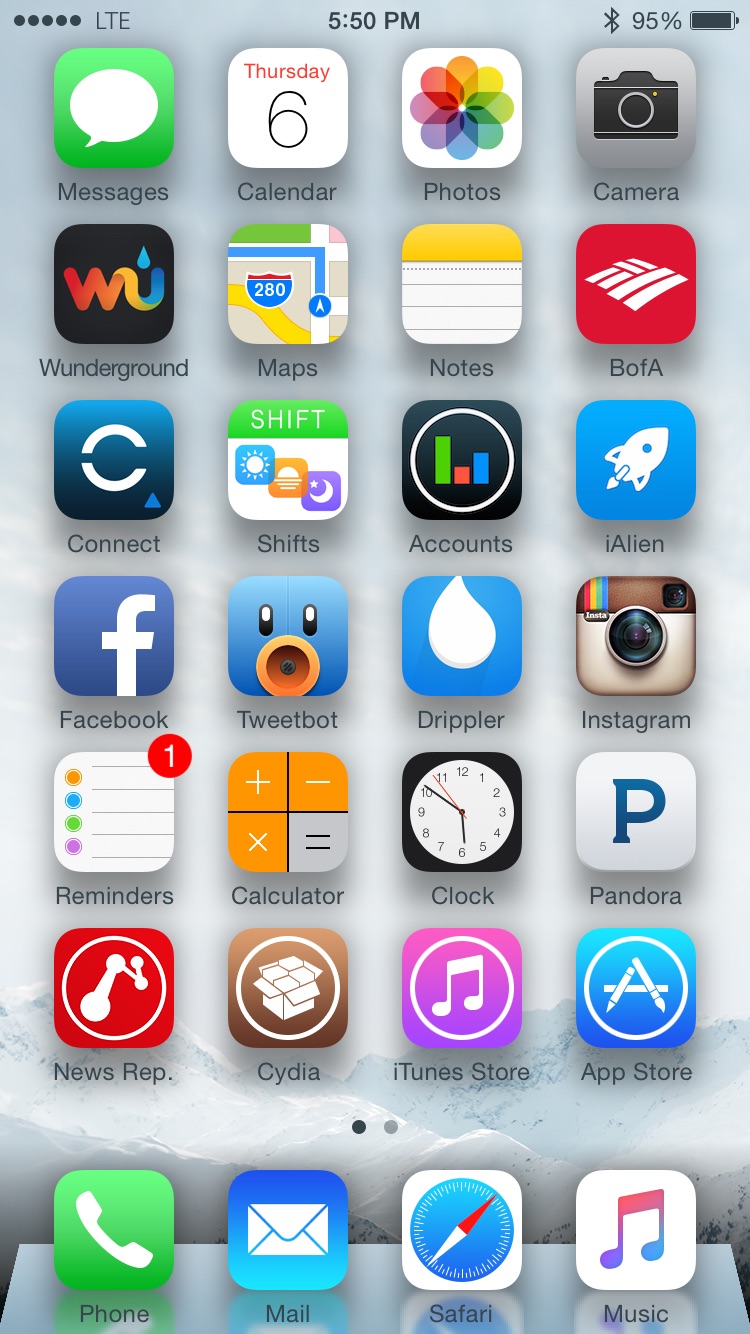Launch the Accounts app
Image resolution: width=750 pixels, height=1334 pixels.
(462, 460)
